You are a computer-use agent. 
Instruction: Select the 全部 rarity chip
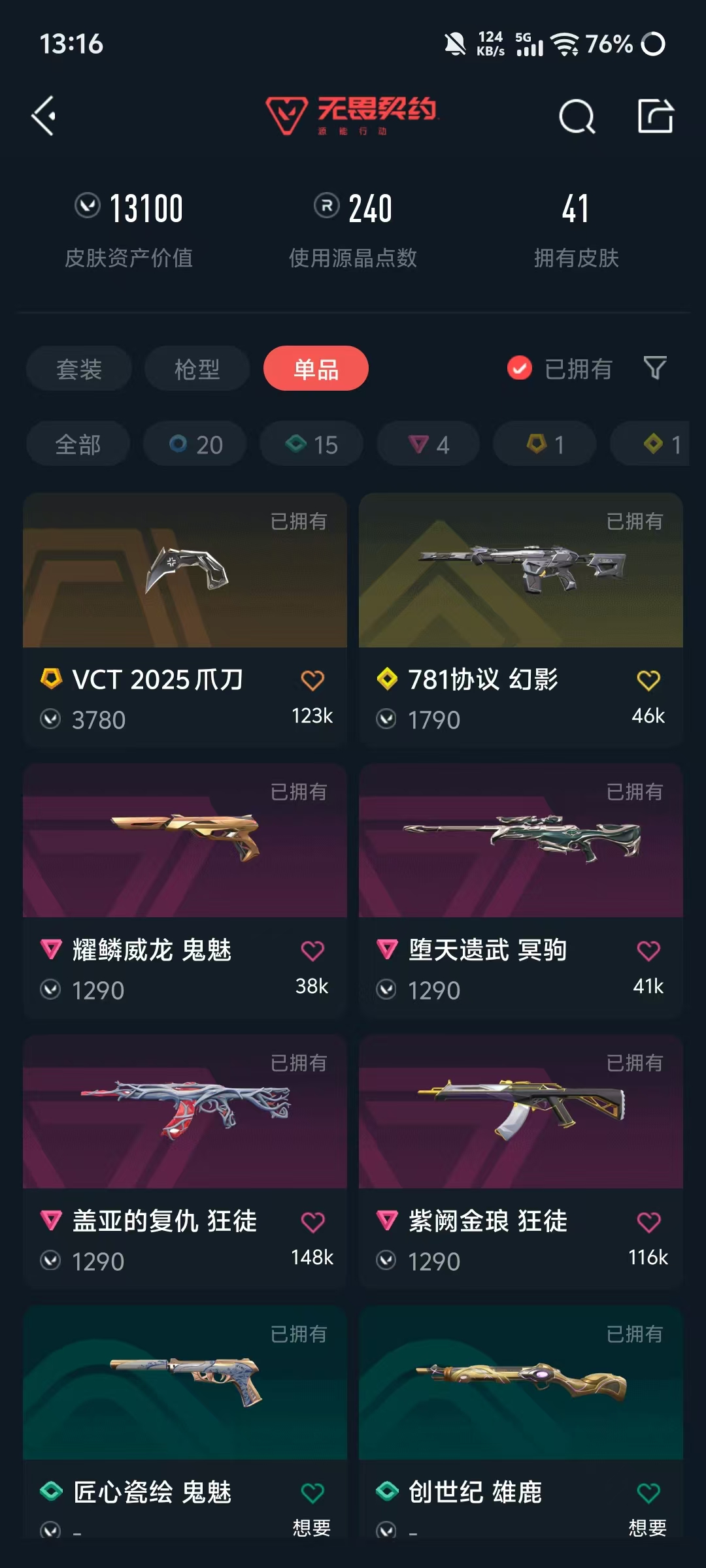click(78, 445)
